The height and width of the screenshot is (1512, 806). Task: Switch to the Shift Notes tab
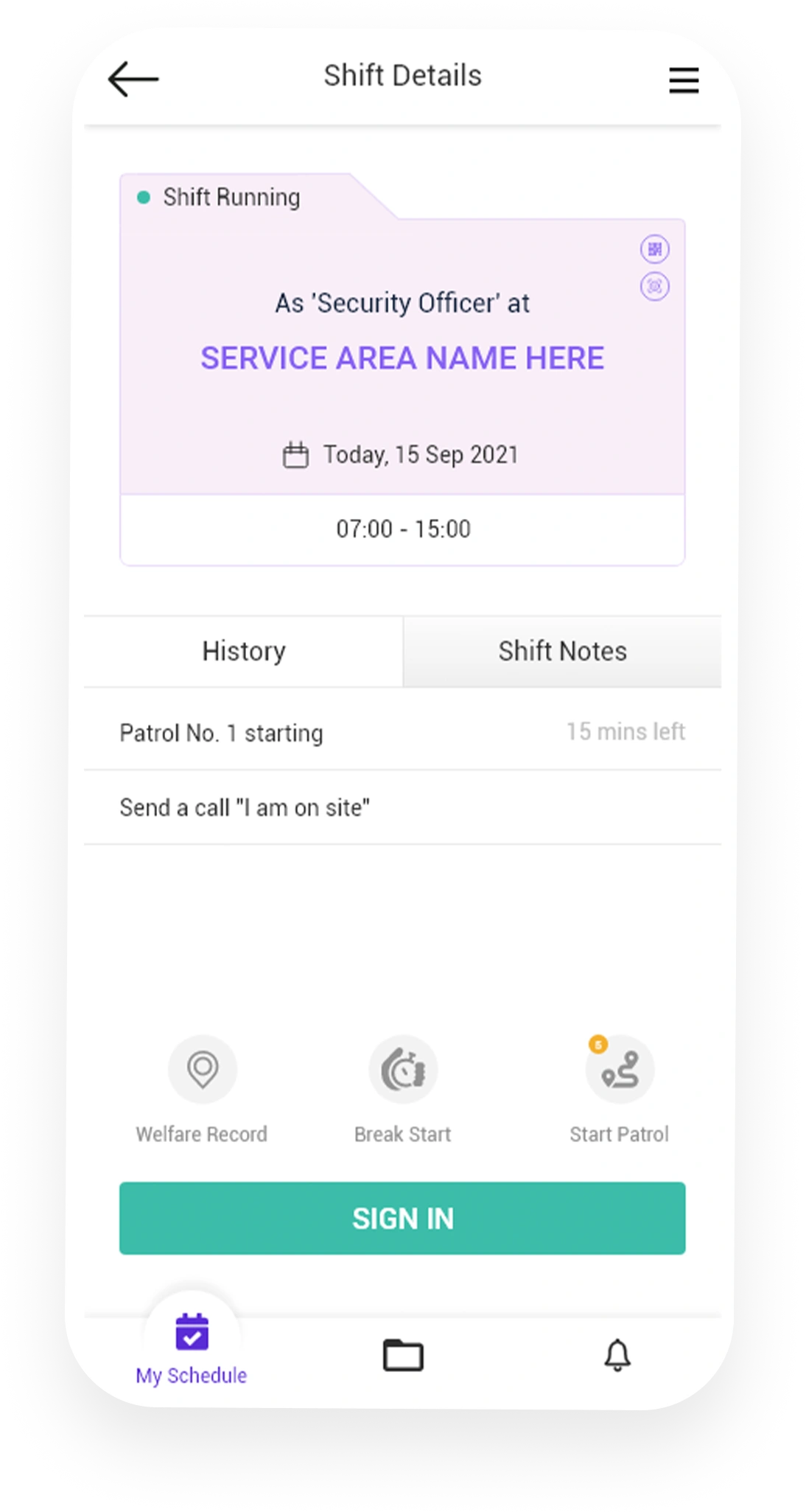point(562,651)
